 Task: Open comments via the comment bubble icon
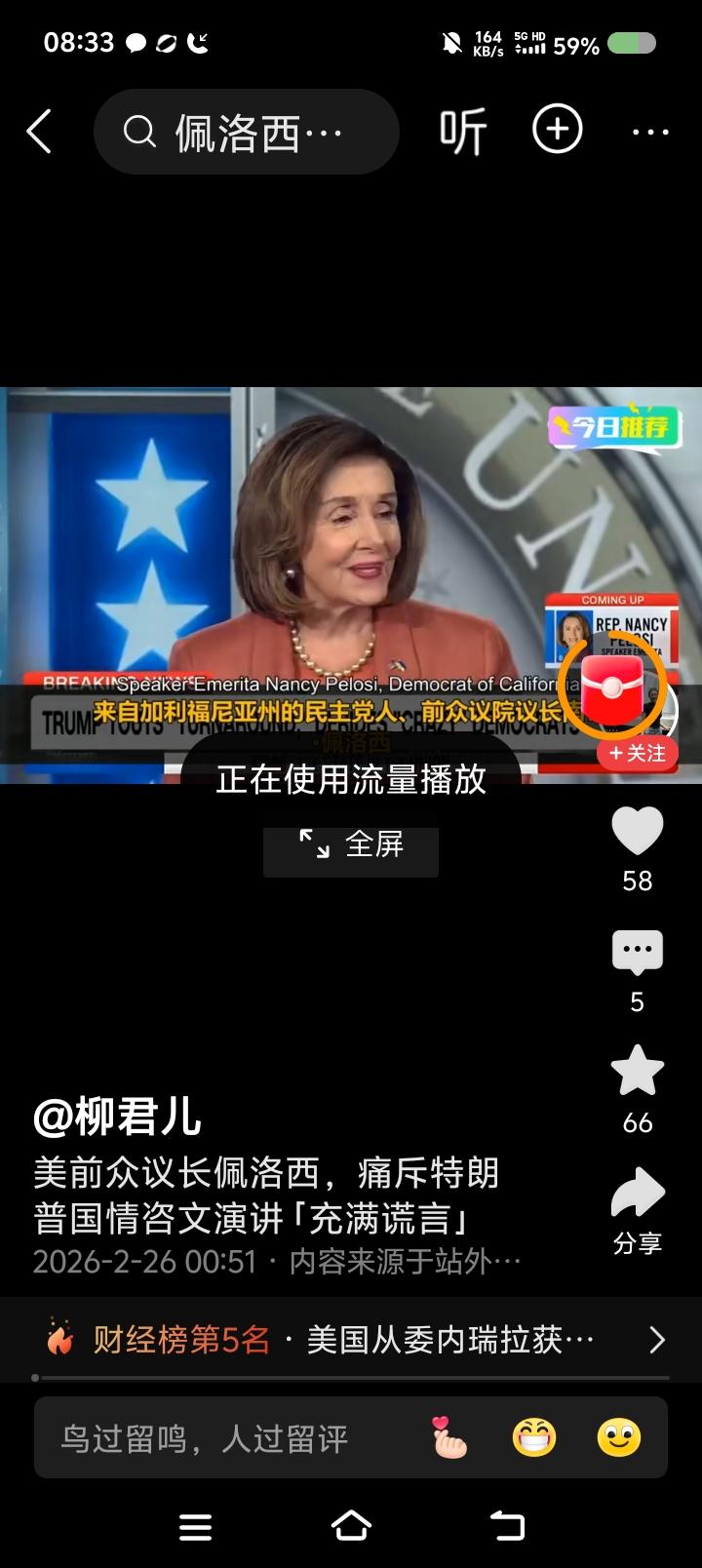coord(637,953)
